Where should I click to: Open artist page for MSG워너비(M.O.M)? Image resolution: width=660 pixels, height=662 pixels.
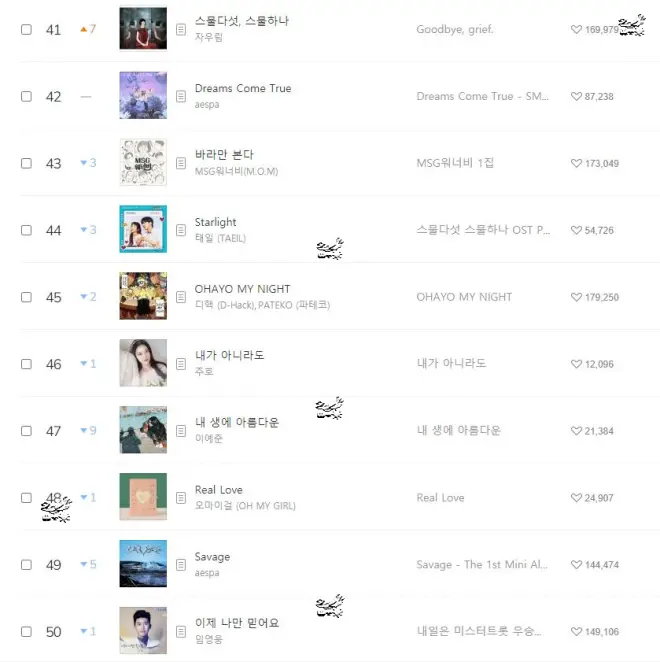236,171
